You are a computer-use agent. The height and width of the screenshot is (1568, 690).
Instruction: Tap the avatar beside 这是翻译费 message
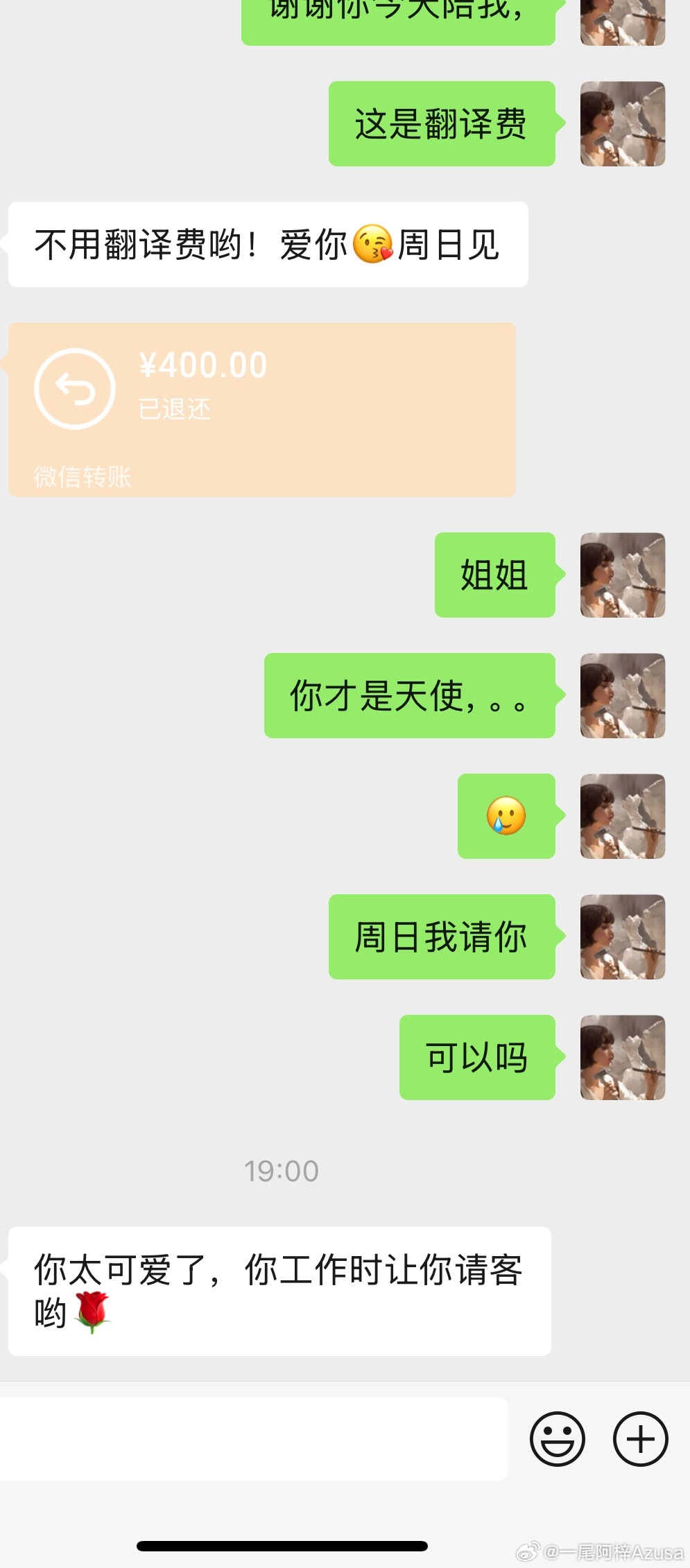click(622, 124)
